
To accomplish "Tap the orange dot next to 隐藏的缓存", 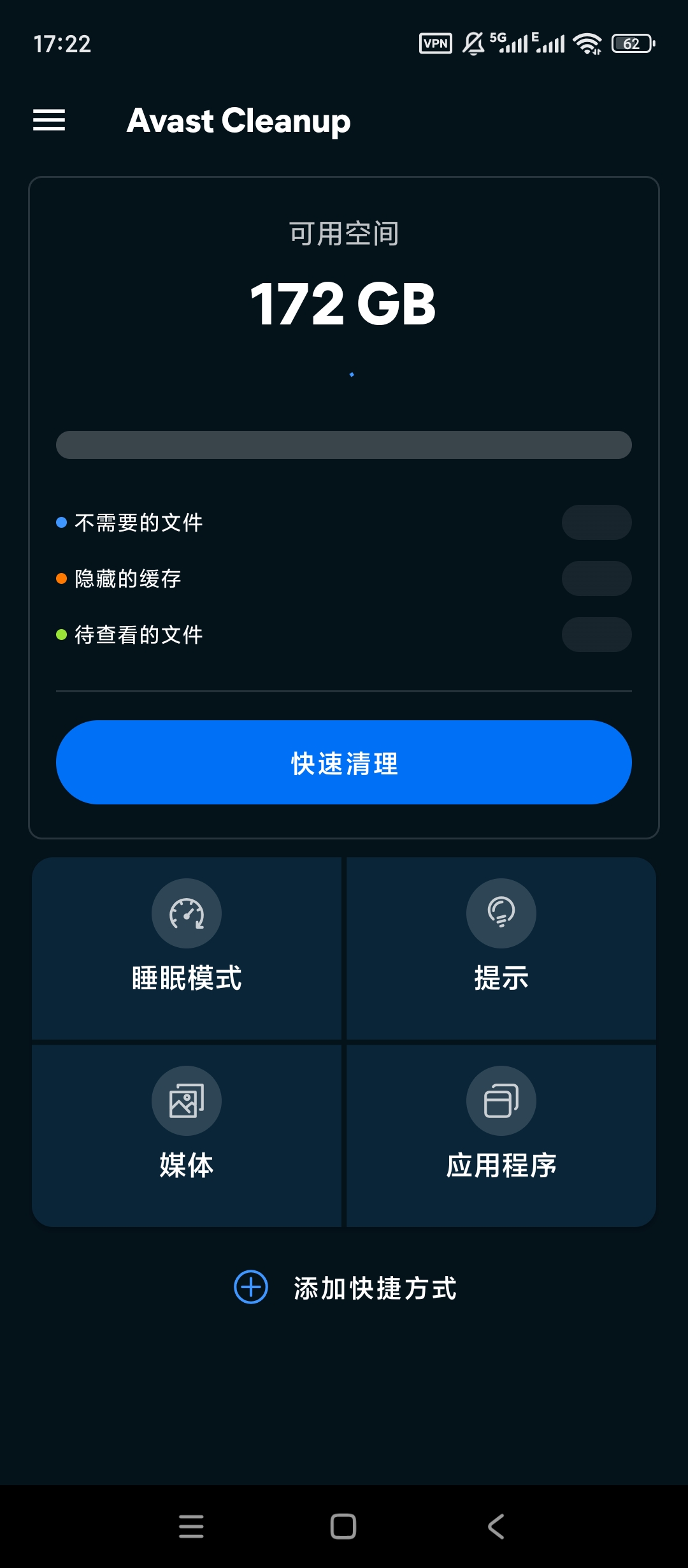I will click(x=61, y=579).
